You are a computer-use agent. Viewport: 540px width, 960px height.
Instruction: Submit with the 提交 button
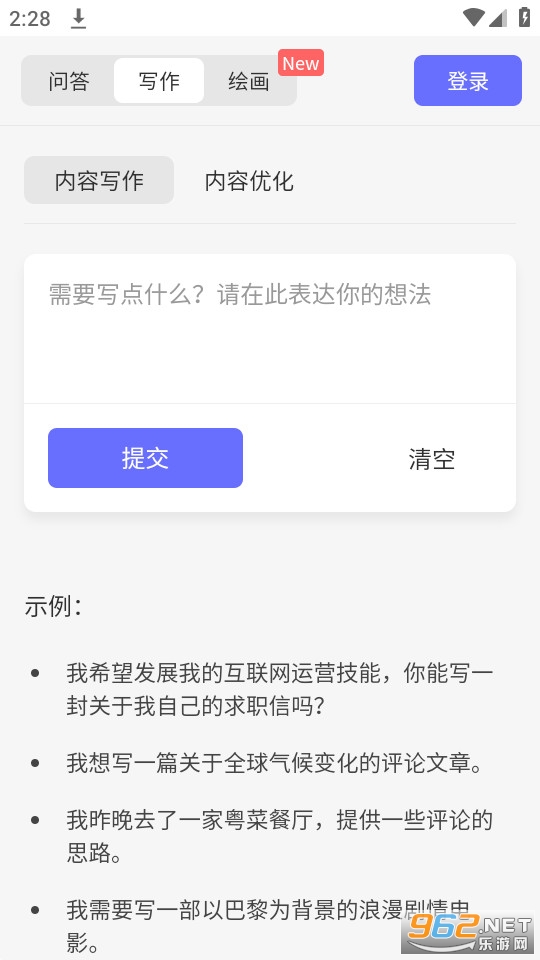146,458
